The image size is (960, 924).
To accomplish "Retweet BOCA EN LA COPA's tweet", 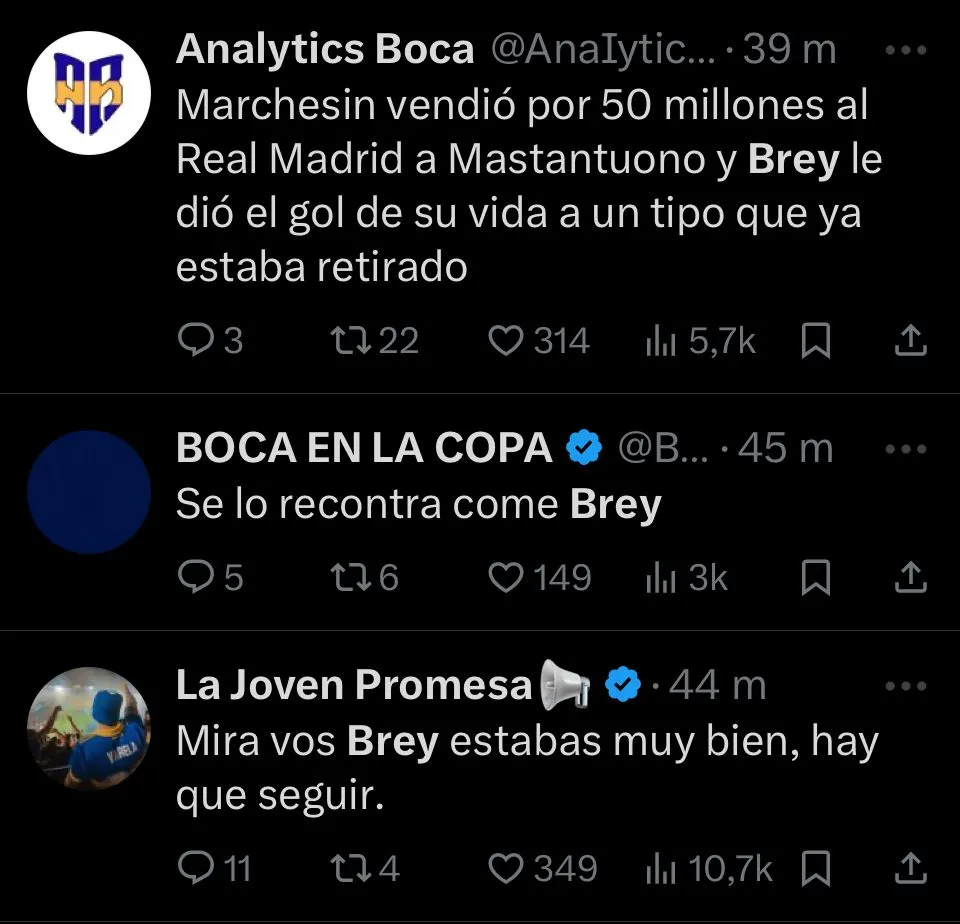I will tap(351, 578).
